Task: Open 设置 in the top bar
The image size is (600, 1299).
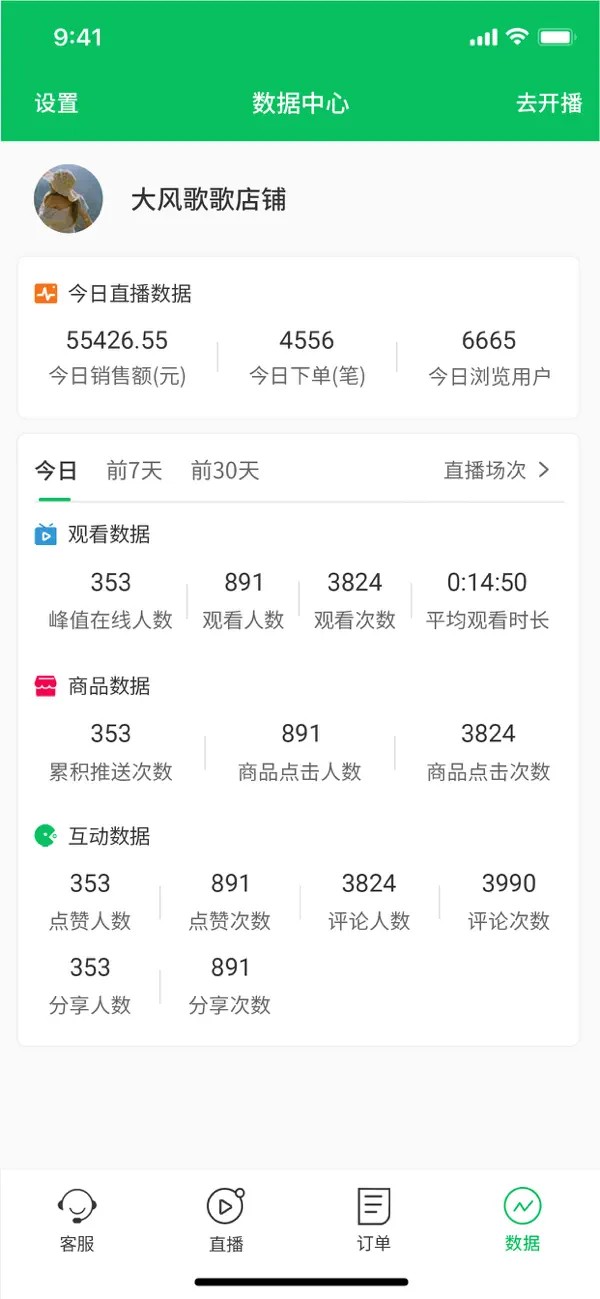Action: [56, 103]
